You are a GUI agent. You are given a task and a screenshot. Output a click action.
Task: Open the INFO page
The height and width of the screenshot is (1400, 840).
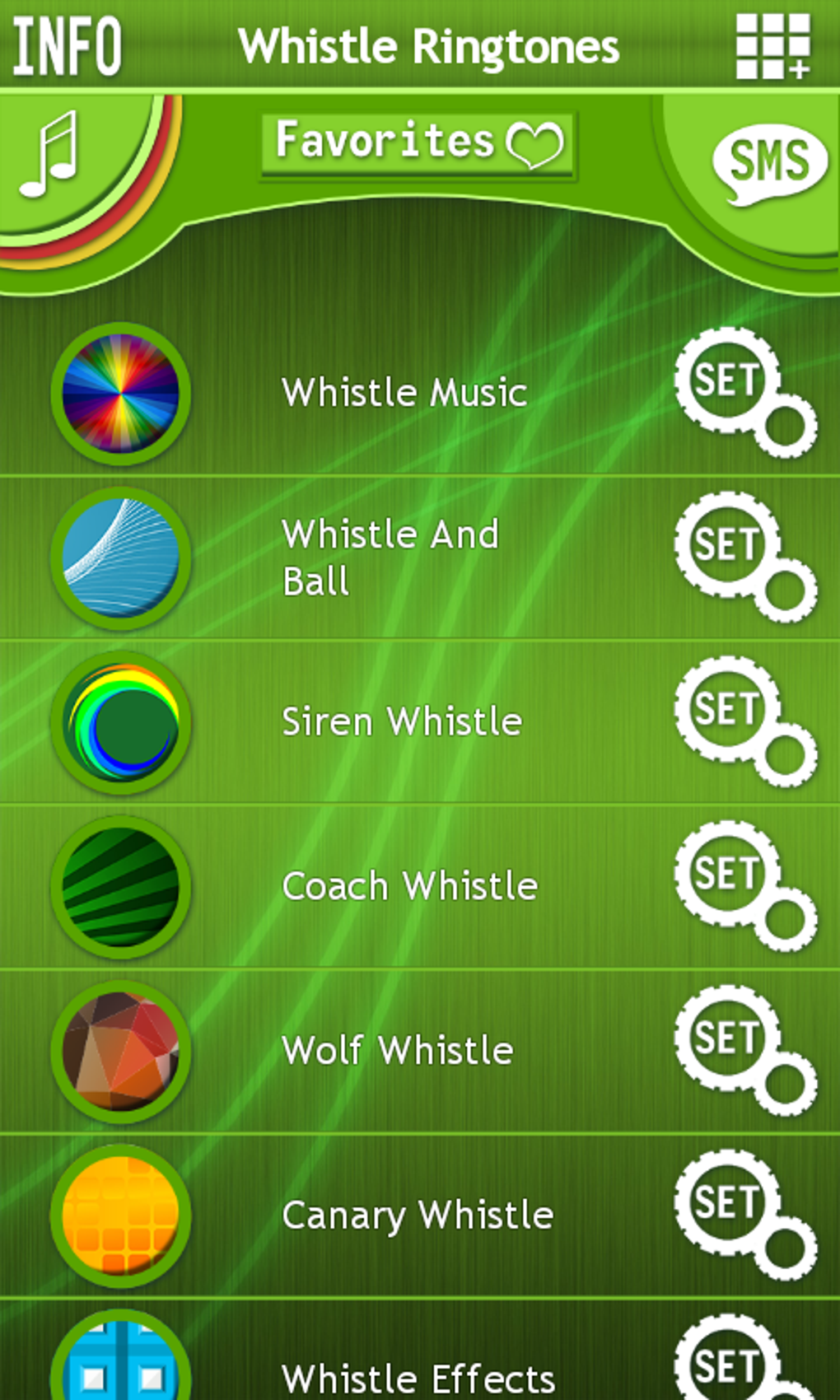68,46
